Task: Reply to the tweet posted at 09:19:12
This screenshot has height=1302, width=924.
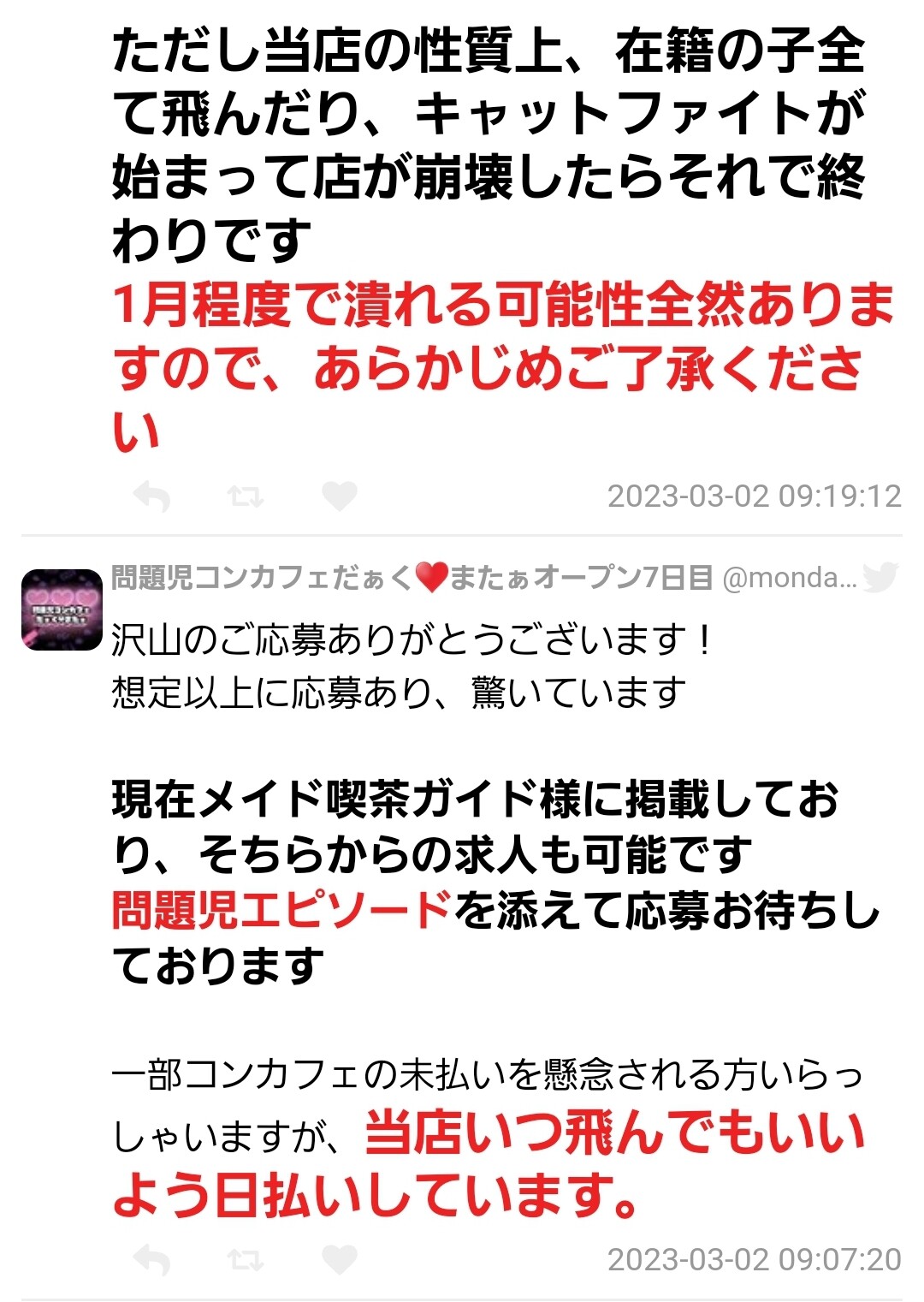Action: [x=152, y=496]
